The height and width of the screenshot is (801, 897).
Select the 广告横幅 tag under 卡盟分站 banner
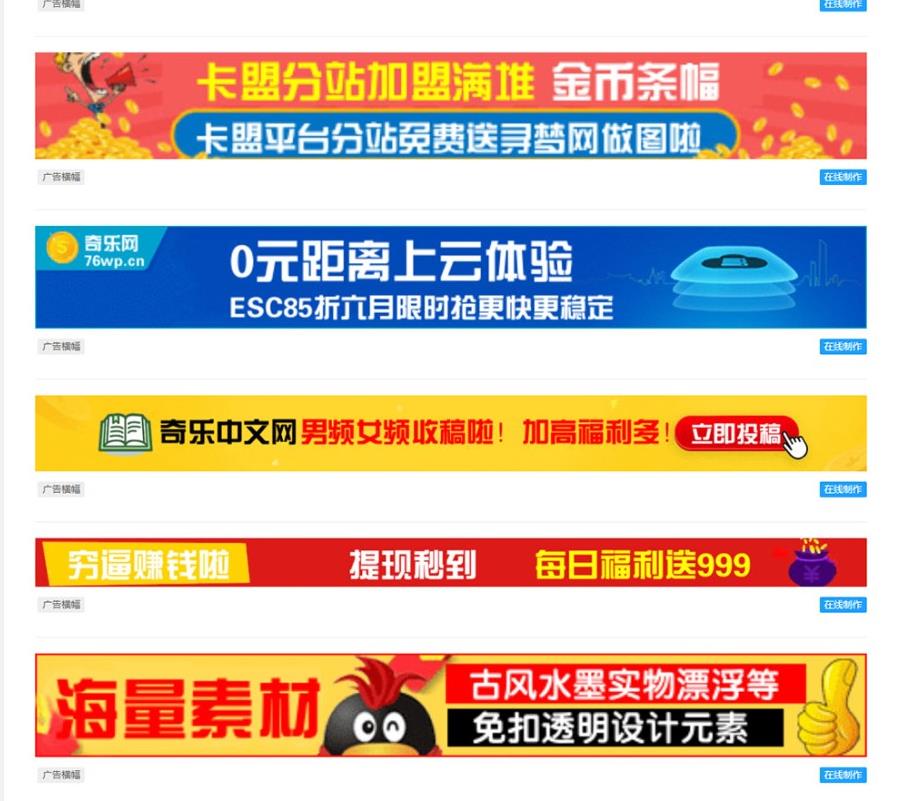tap(61, 177)
